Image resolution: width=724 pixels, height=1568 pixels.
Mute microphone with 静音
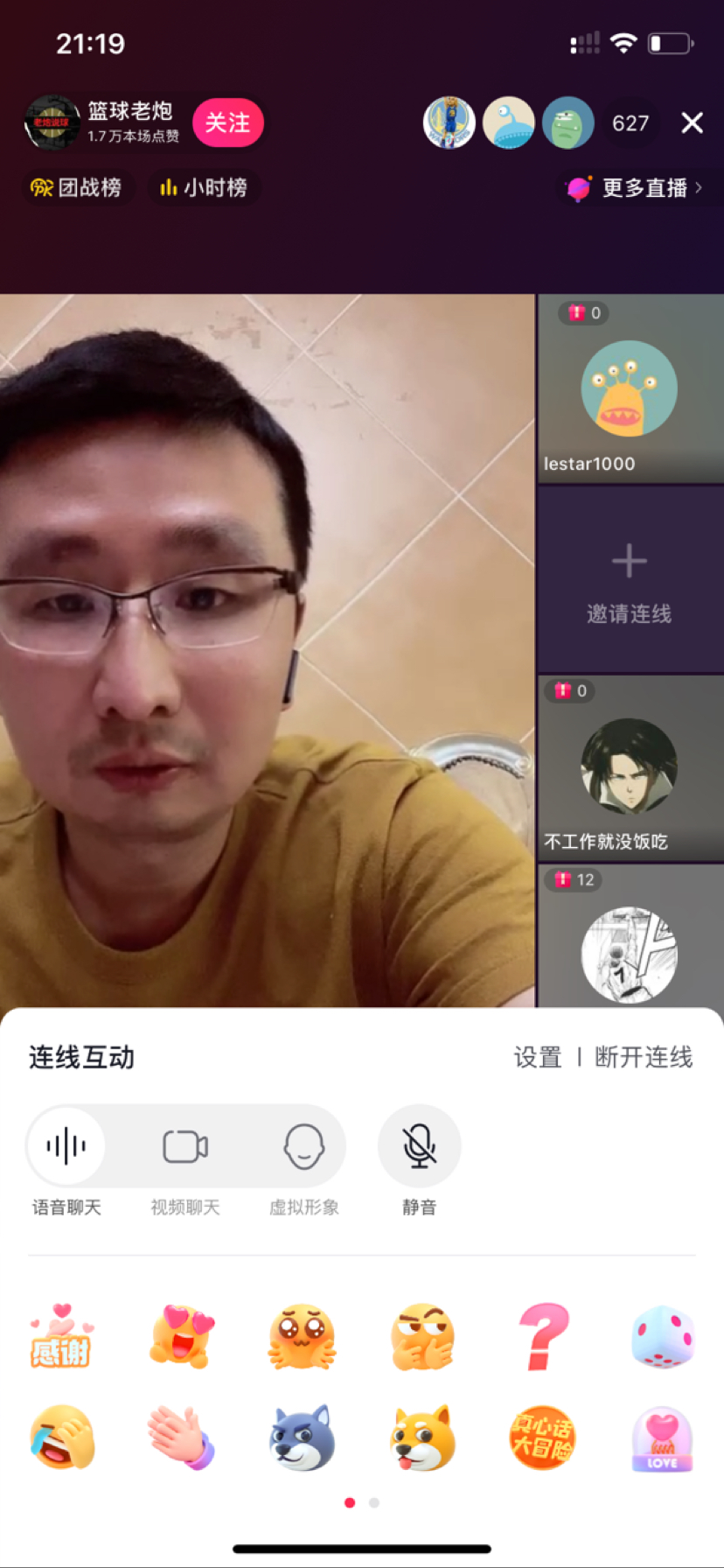point(419,1146)
